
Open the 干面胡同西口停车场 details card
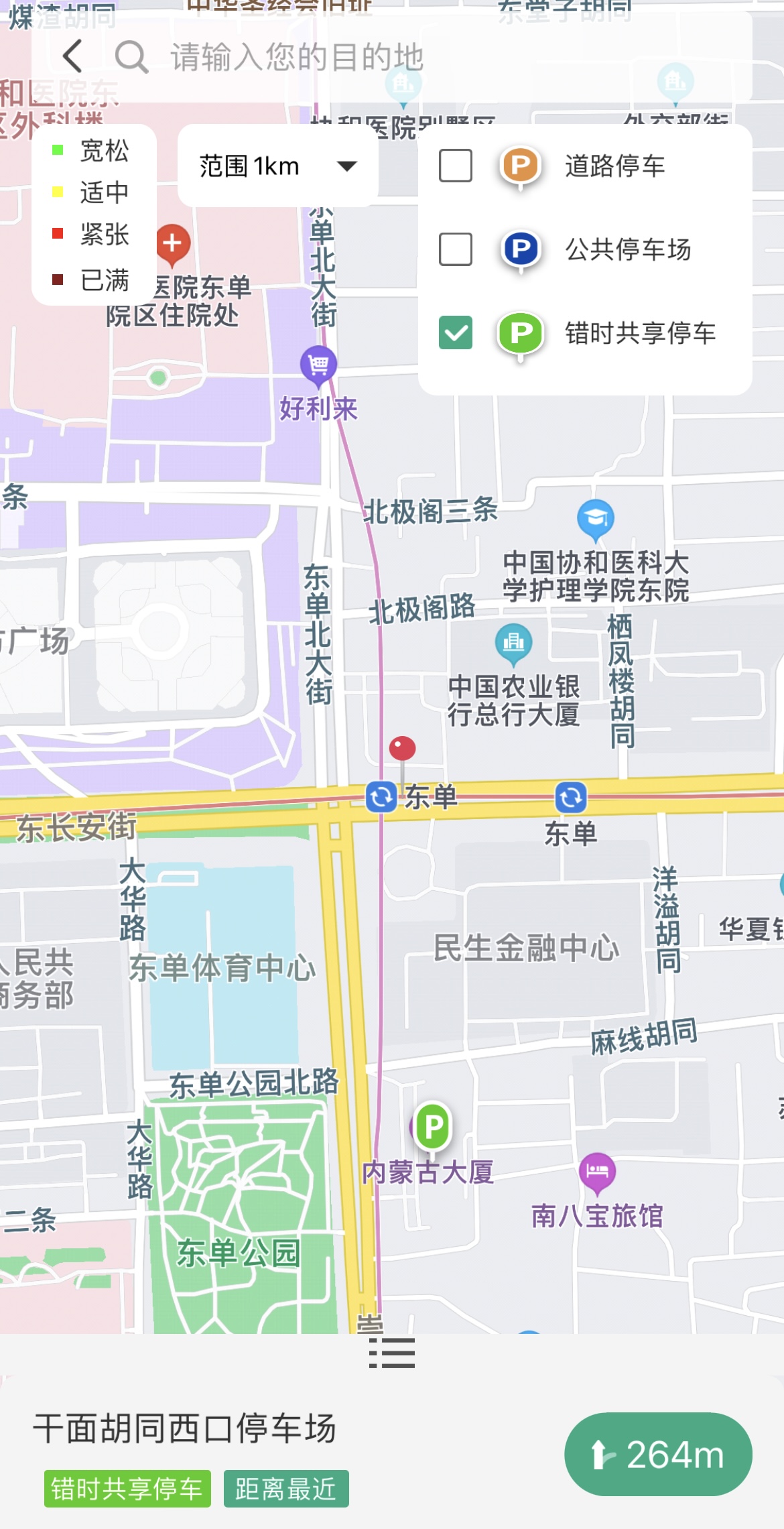(x=185, y=1428)
